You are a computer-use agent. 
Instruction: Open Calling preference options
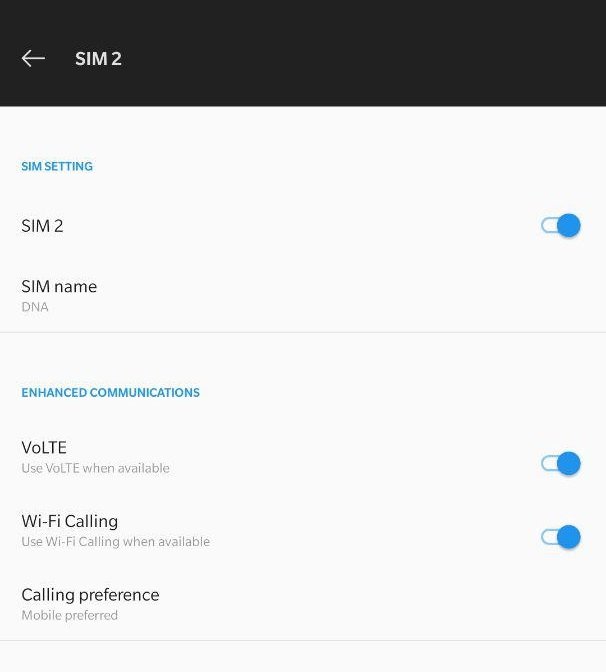point(90,603)
